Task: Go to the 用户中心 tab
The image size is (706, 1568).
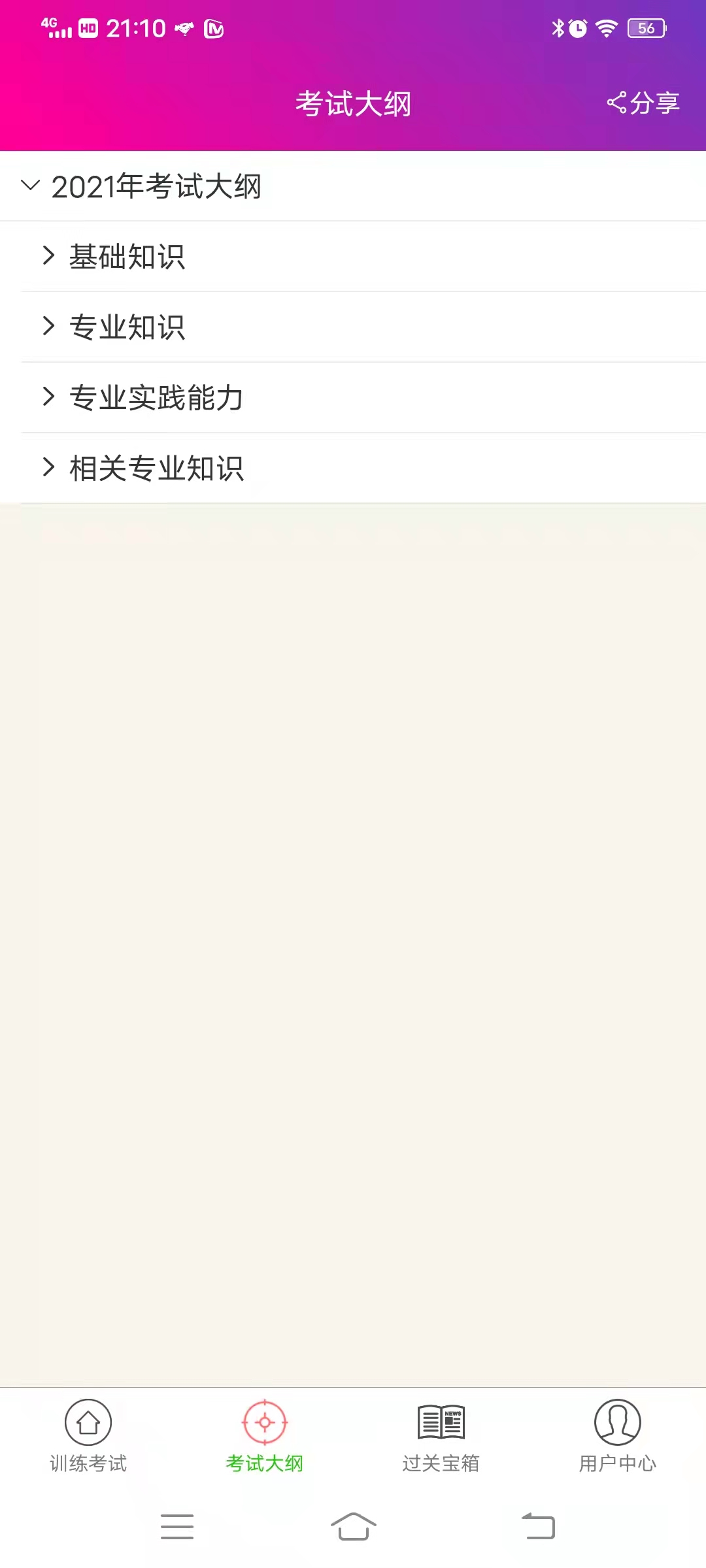Action: click(x=618, y=1436)
